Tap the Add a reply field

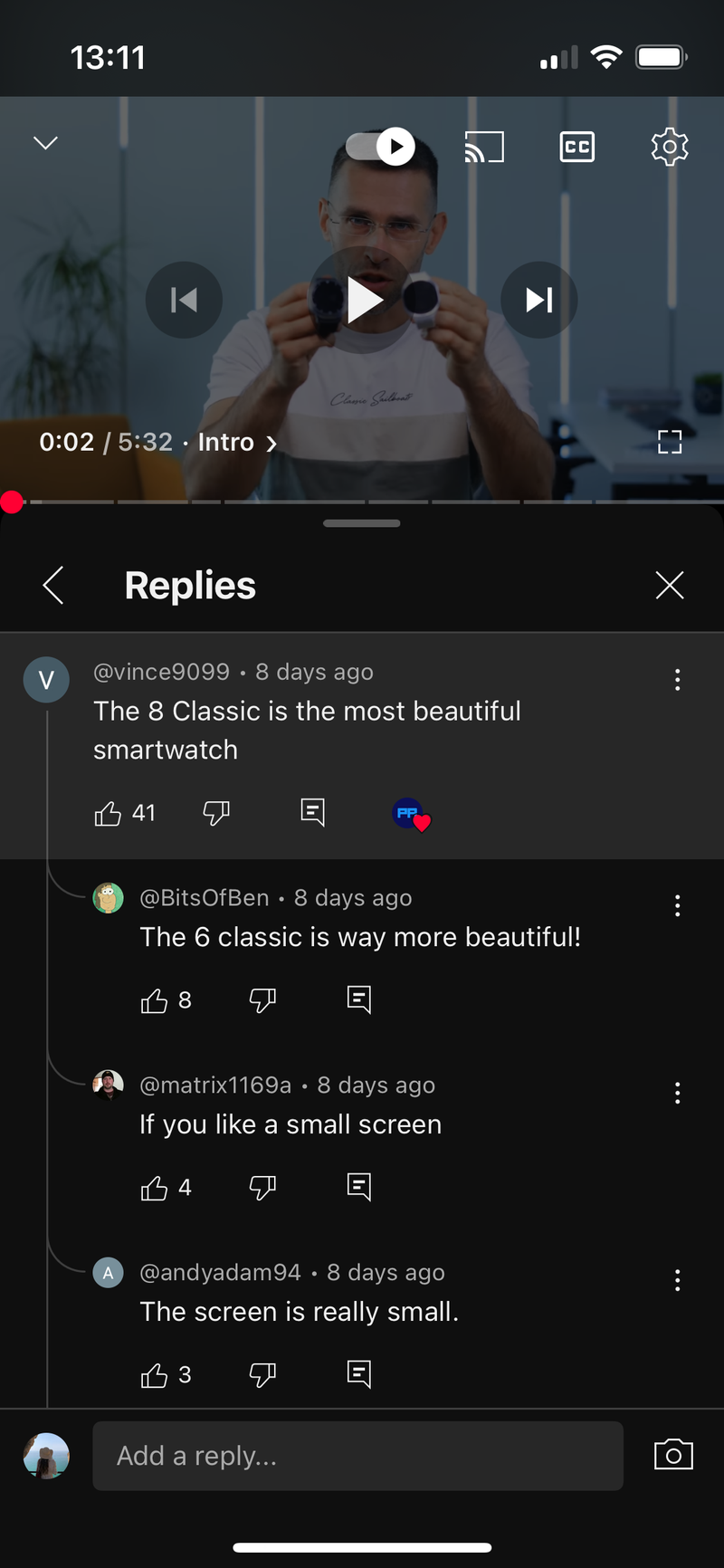[x=357, y=1456]
